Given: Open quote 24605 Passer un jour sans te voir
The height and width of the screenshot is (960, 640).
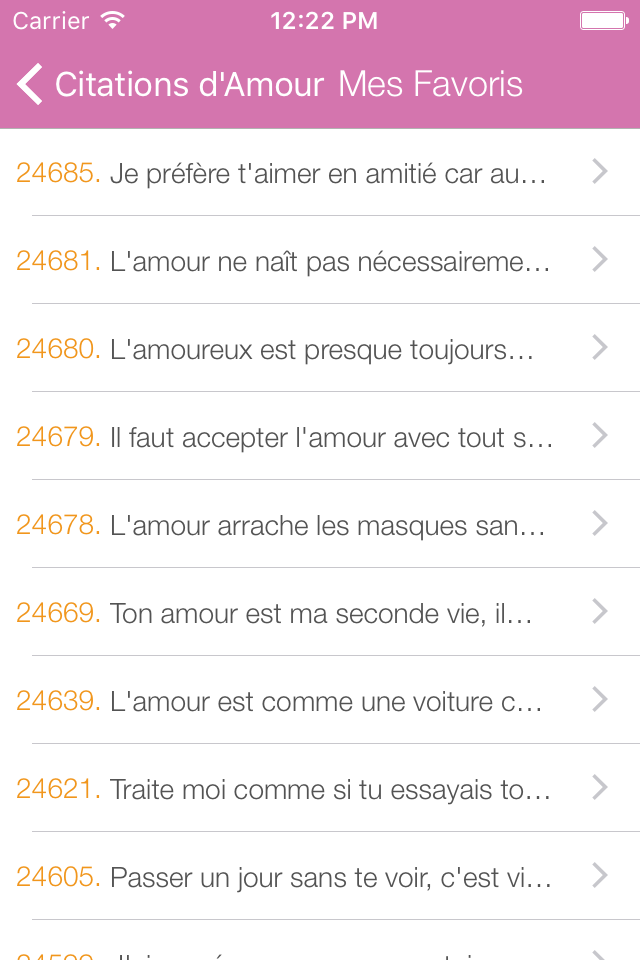Looking at the screenshot, I should coord(320,877).
